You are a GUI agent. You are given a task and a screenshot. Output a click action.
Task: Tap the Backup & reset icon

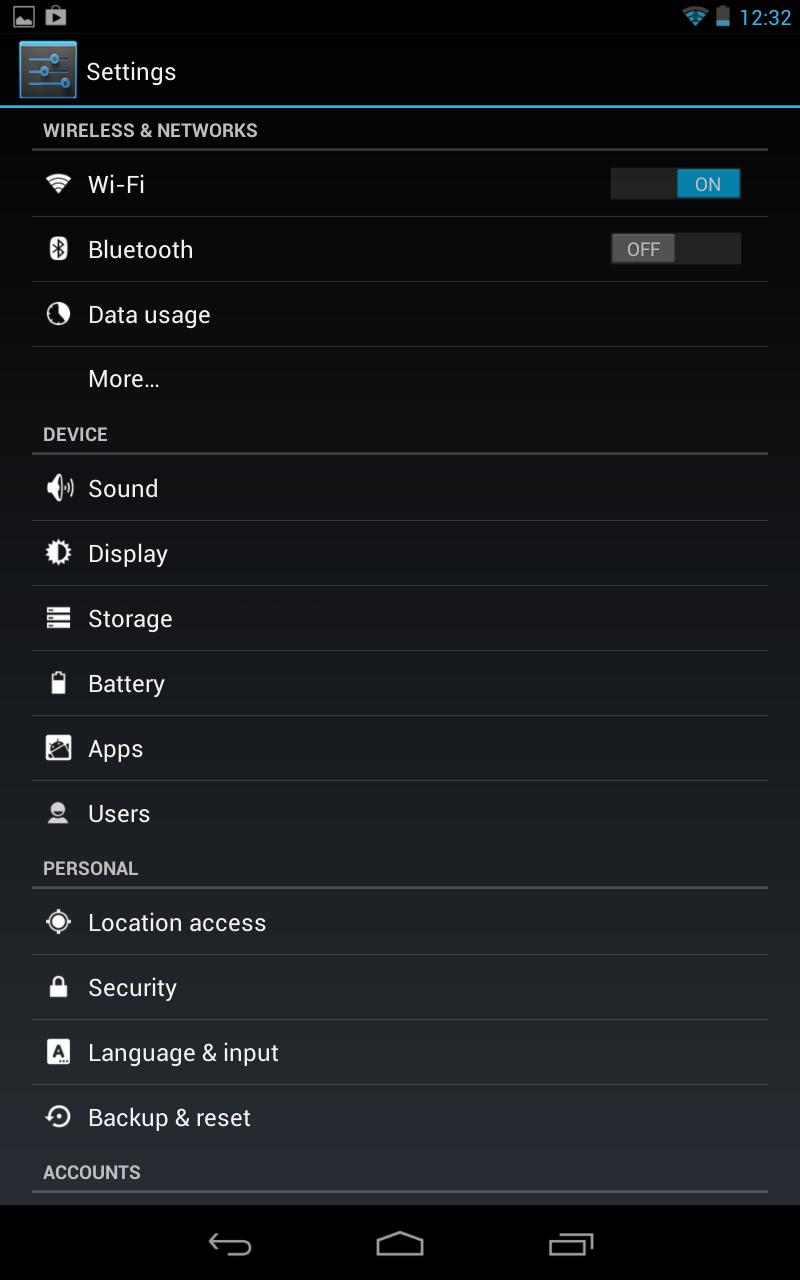(x=58, y=1117)
